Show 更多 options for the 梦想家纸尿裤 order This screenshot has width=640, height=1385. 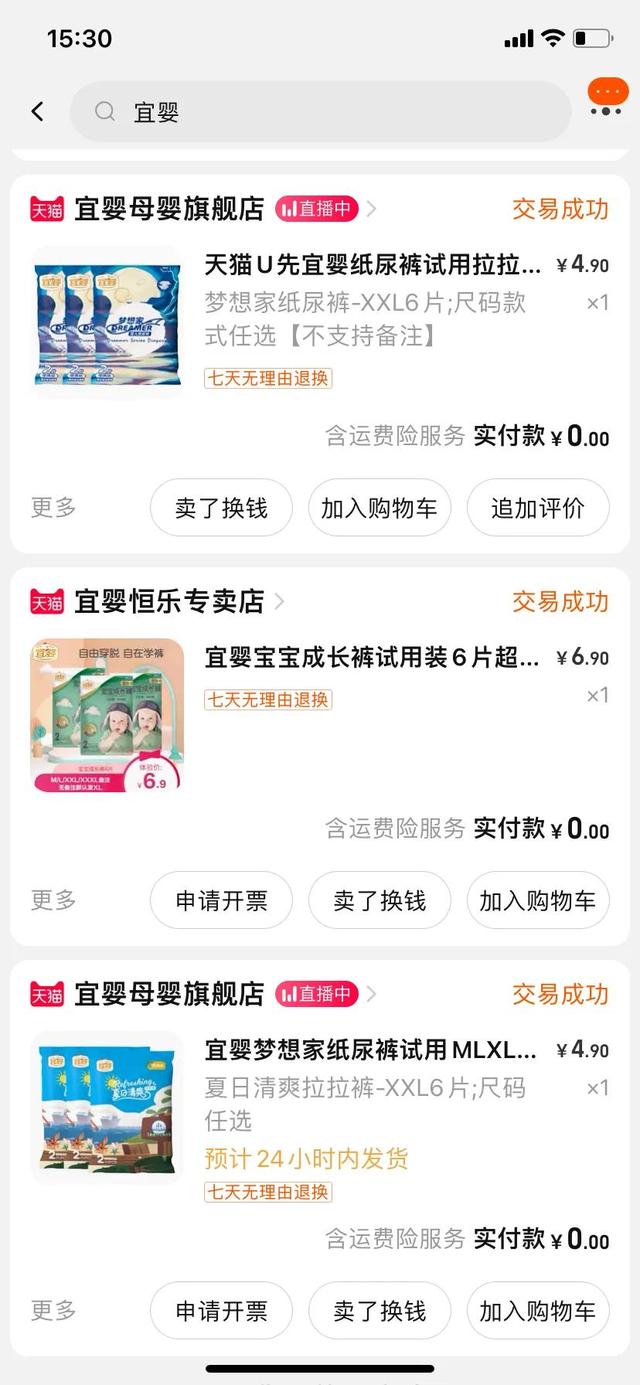pos(53,507)
